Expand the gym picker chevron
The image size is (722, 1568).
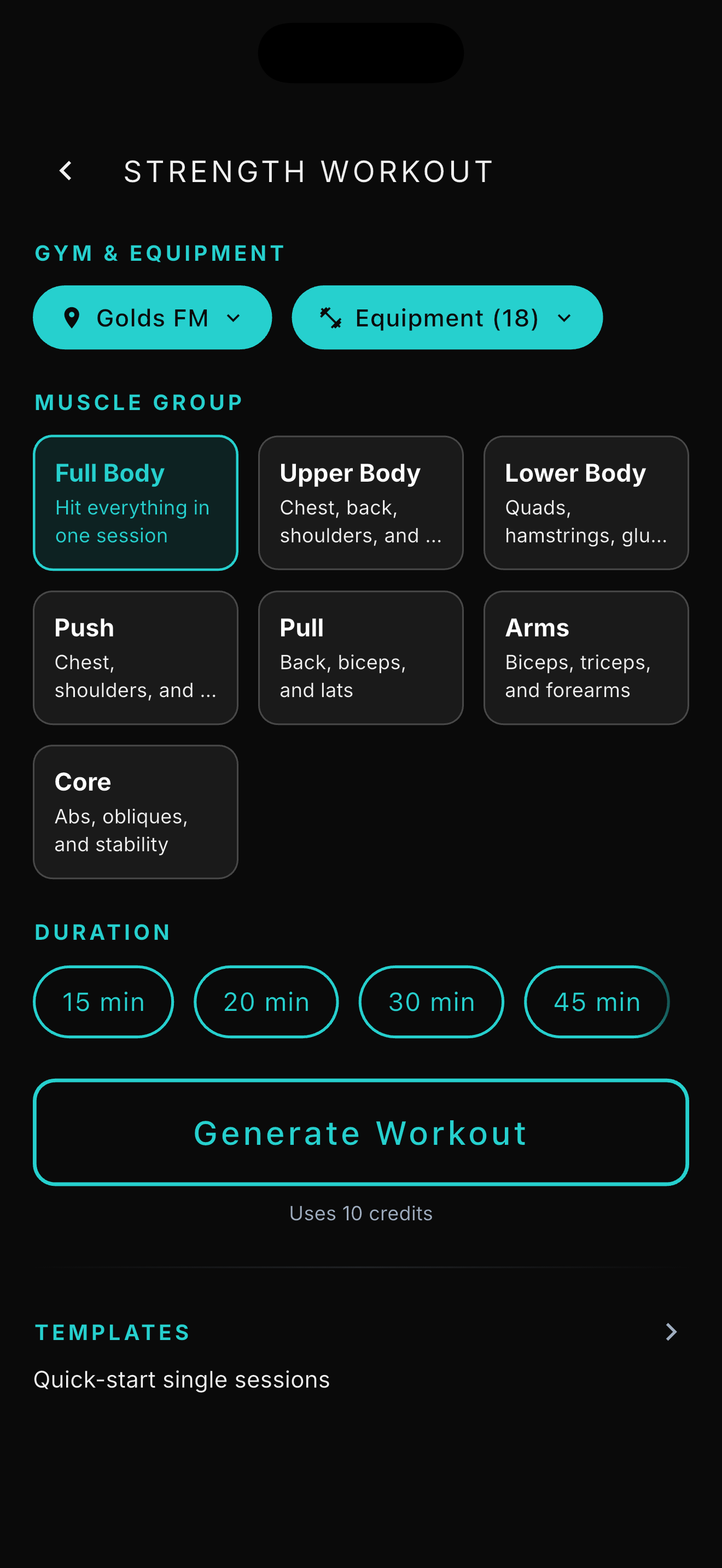click(x=233, y=317)
